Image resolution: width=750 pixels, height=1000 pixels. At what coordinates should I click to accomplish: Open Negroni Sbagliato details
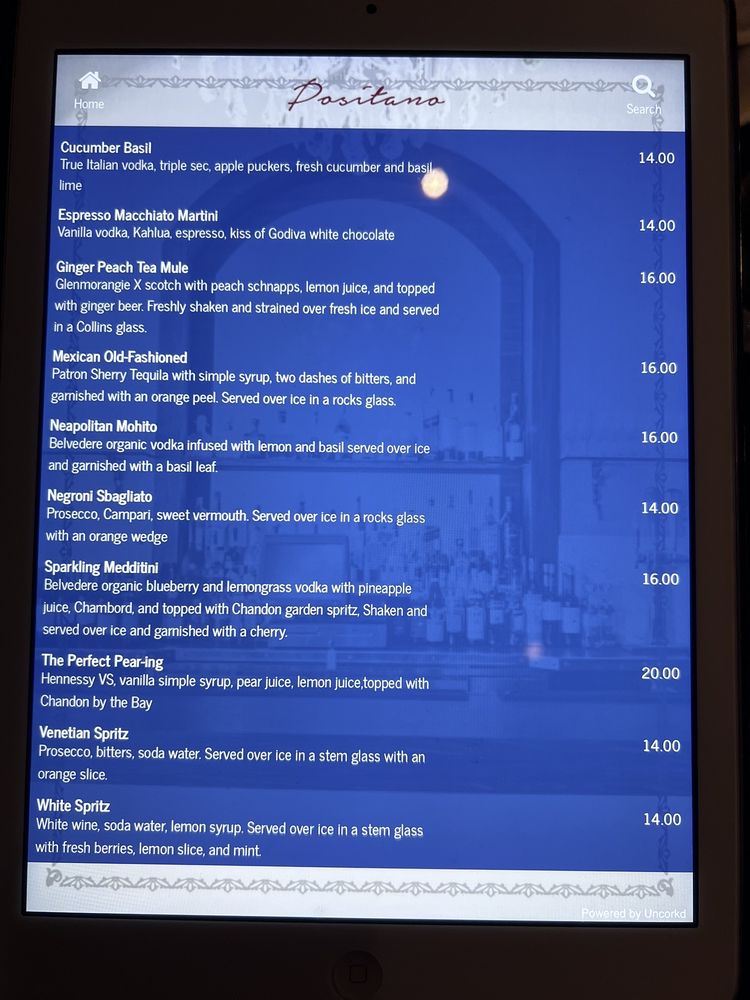point(100,496)
